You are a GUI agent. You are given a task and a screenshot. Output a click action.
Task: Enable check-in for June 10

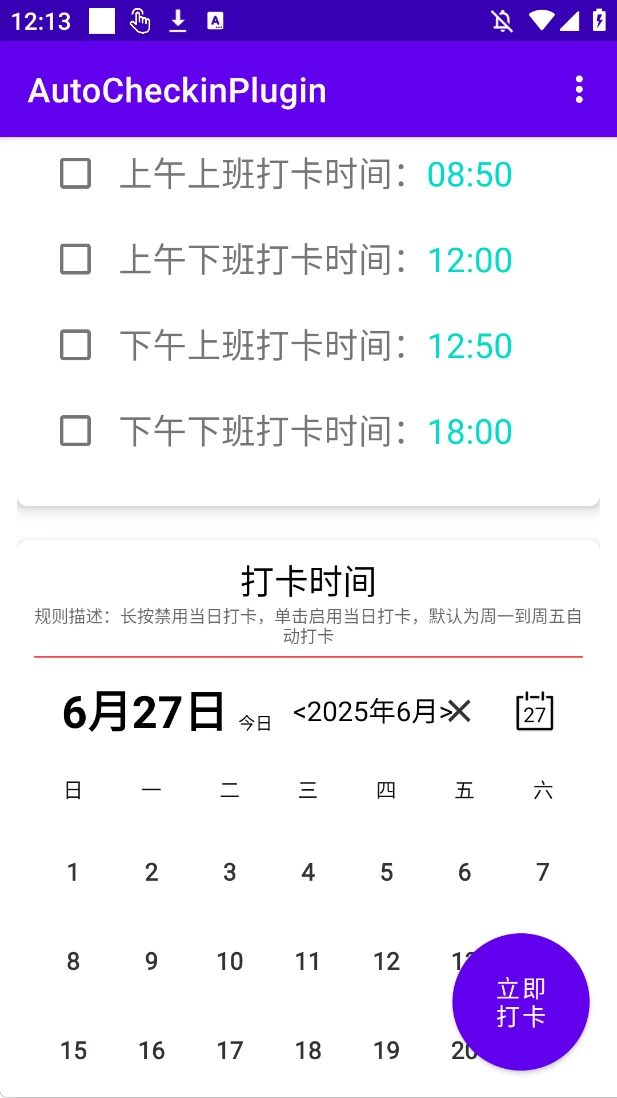pyautogui.click(x=230, y=961)
